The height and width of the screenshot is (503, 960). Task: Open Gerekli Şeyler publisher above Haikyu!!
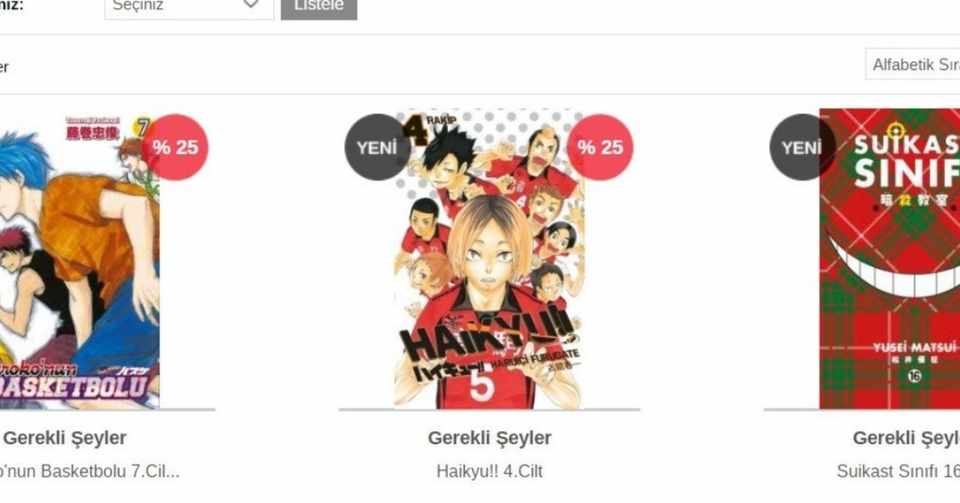click(489, 438)
